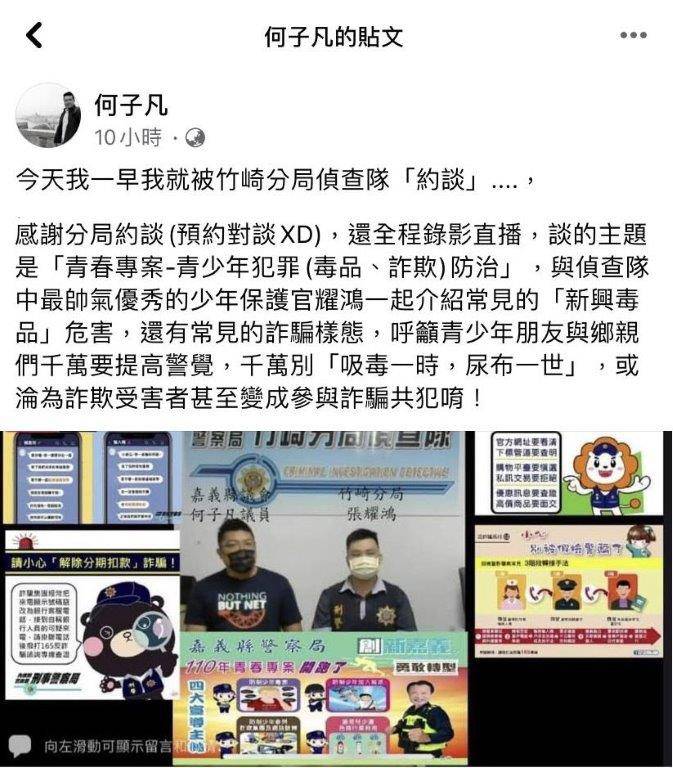Open the author name 何子凡
673x768 pixels.
point(130,105)
